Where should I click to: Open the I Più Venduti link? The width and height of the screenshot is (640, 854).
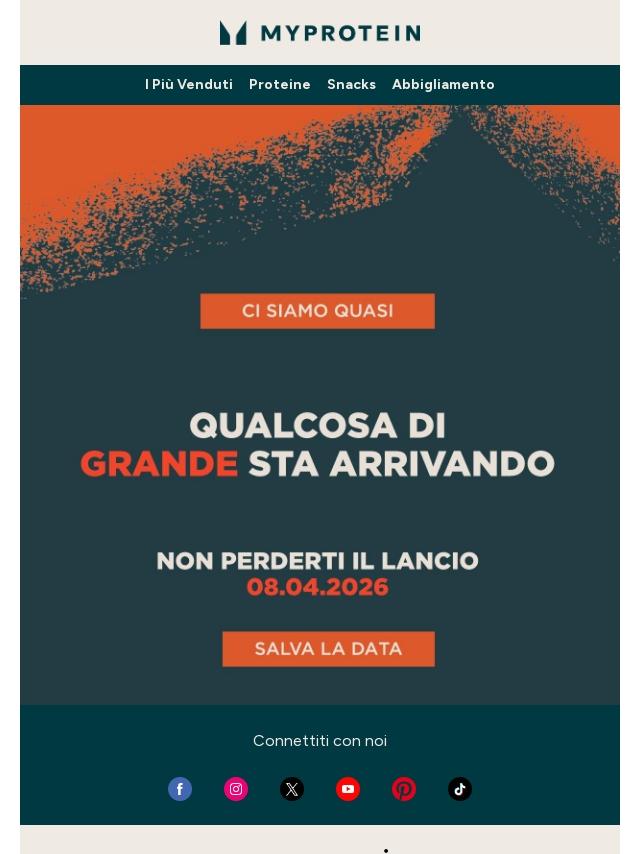(x=188, y=85)
